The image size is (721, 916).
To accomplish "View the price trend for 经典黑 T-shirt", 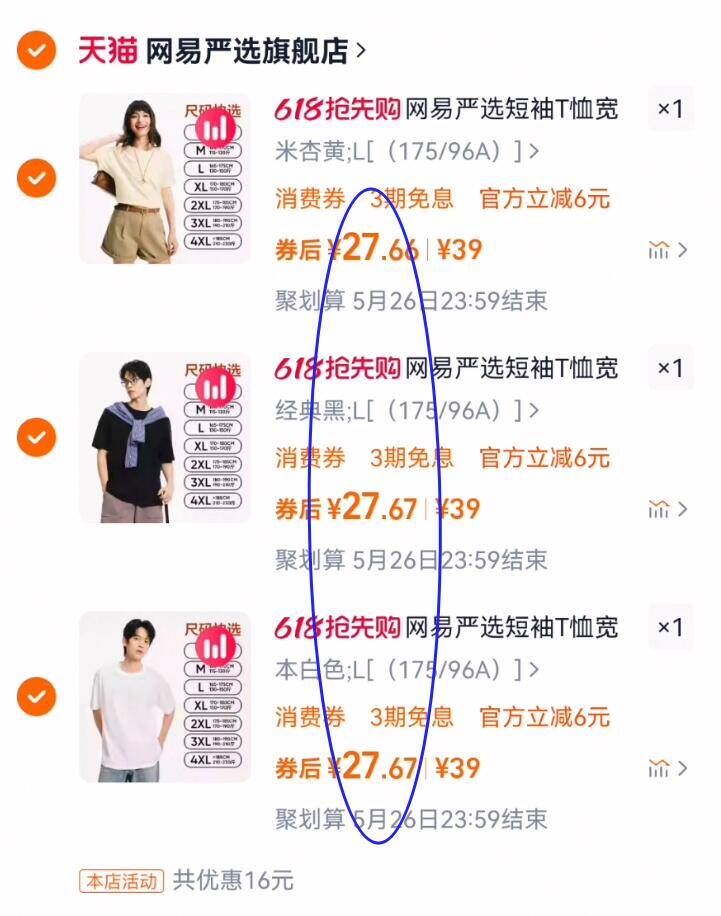I will tap(667, 509).
